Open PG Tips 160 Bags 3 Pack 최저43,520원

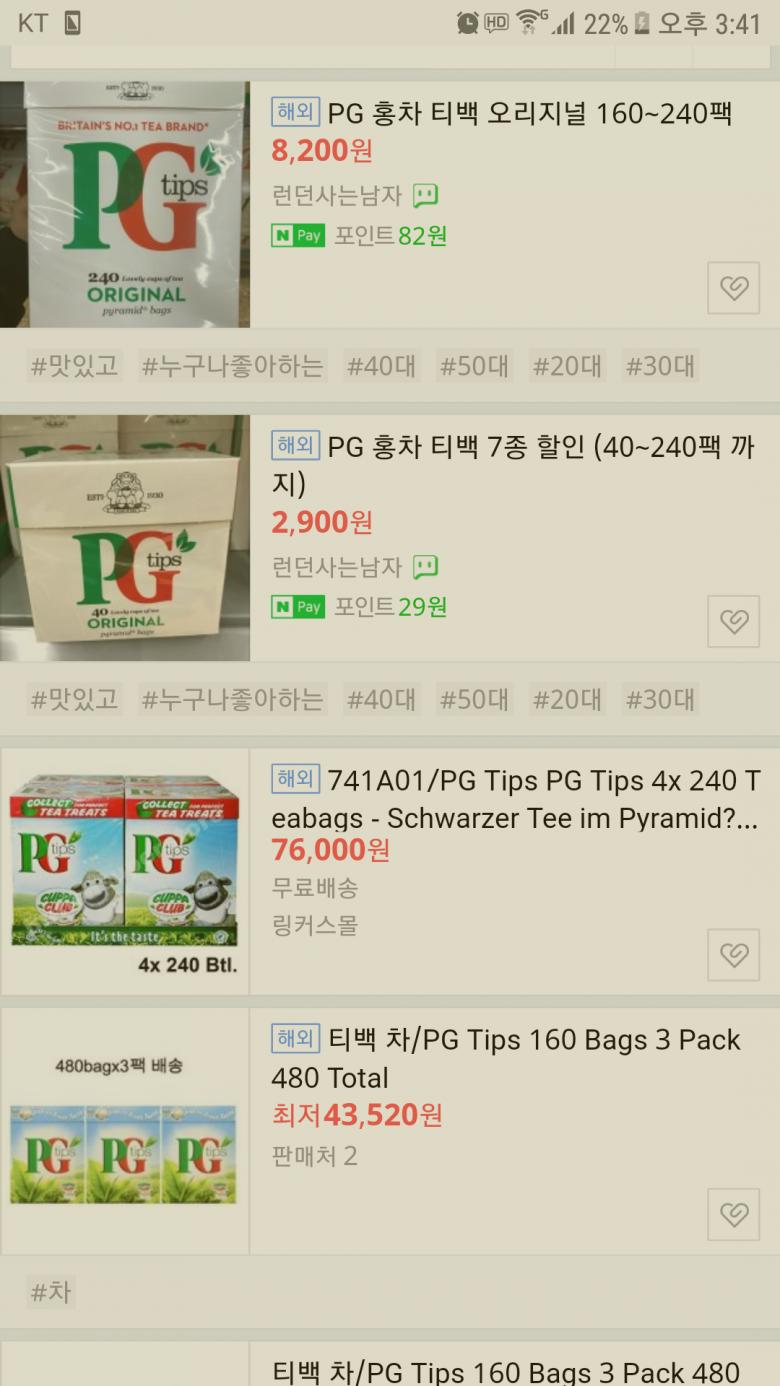point(505,1058)
